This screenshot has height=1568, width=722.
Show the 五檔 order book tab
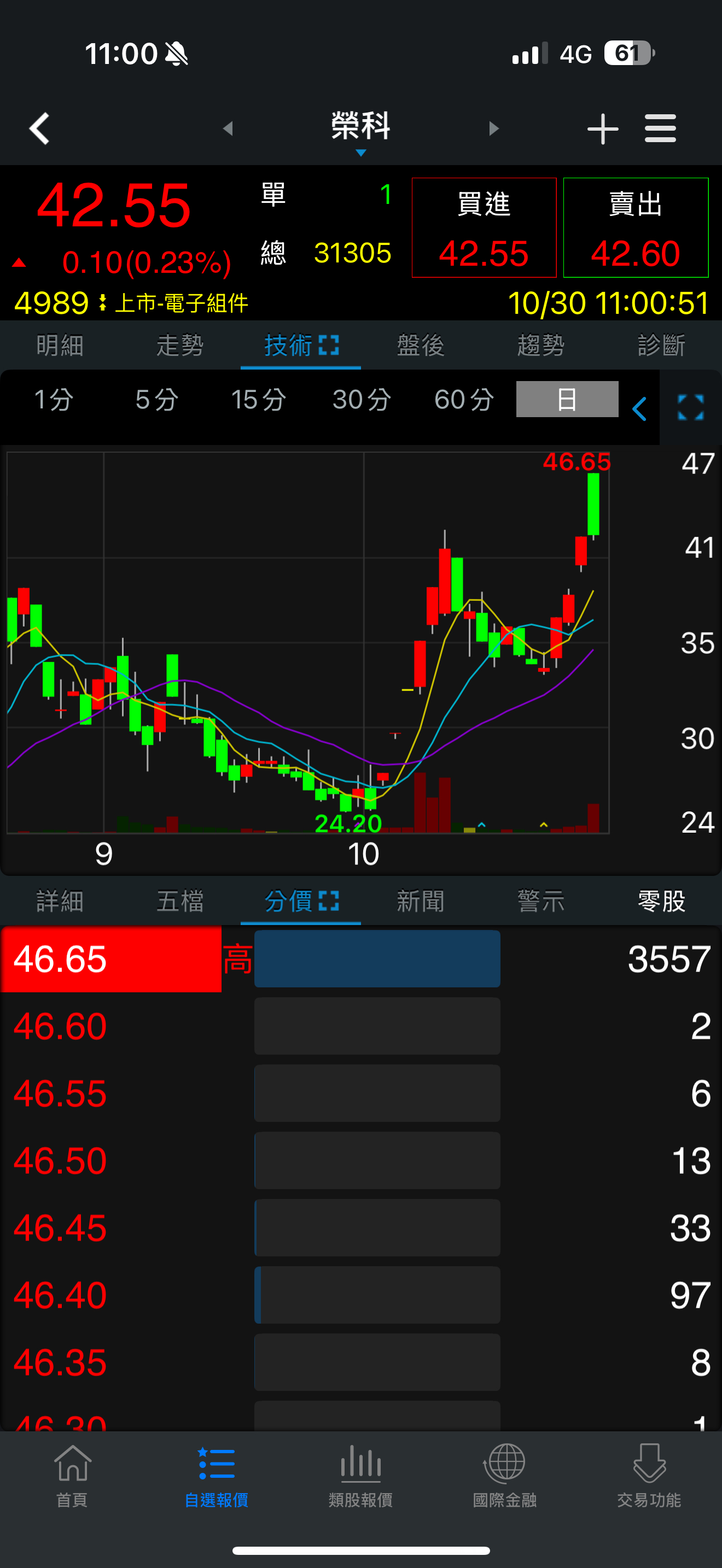click(179, 901)
